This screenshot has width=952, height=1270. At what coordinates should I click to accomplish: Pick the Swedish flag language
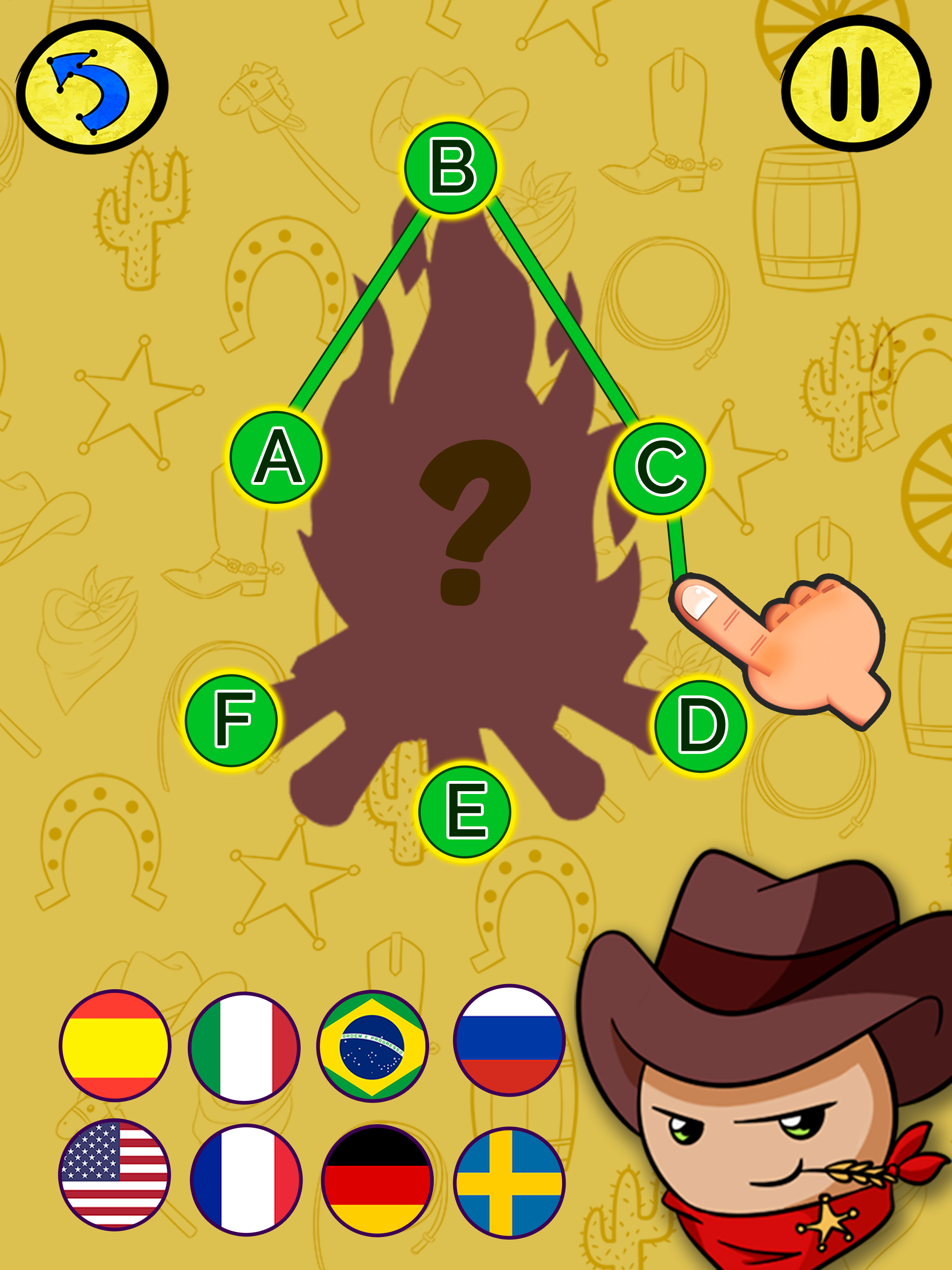(x=509, y=1183)
